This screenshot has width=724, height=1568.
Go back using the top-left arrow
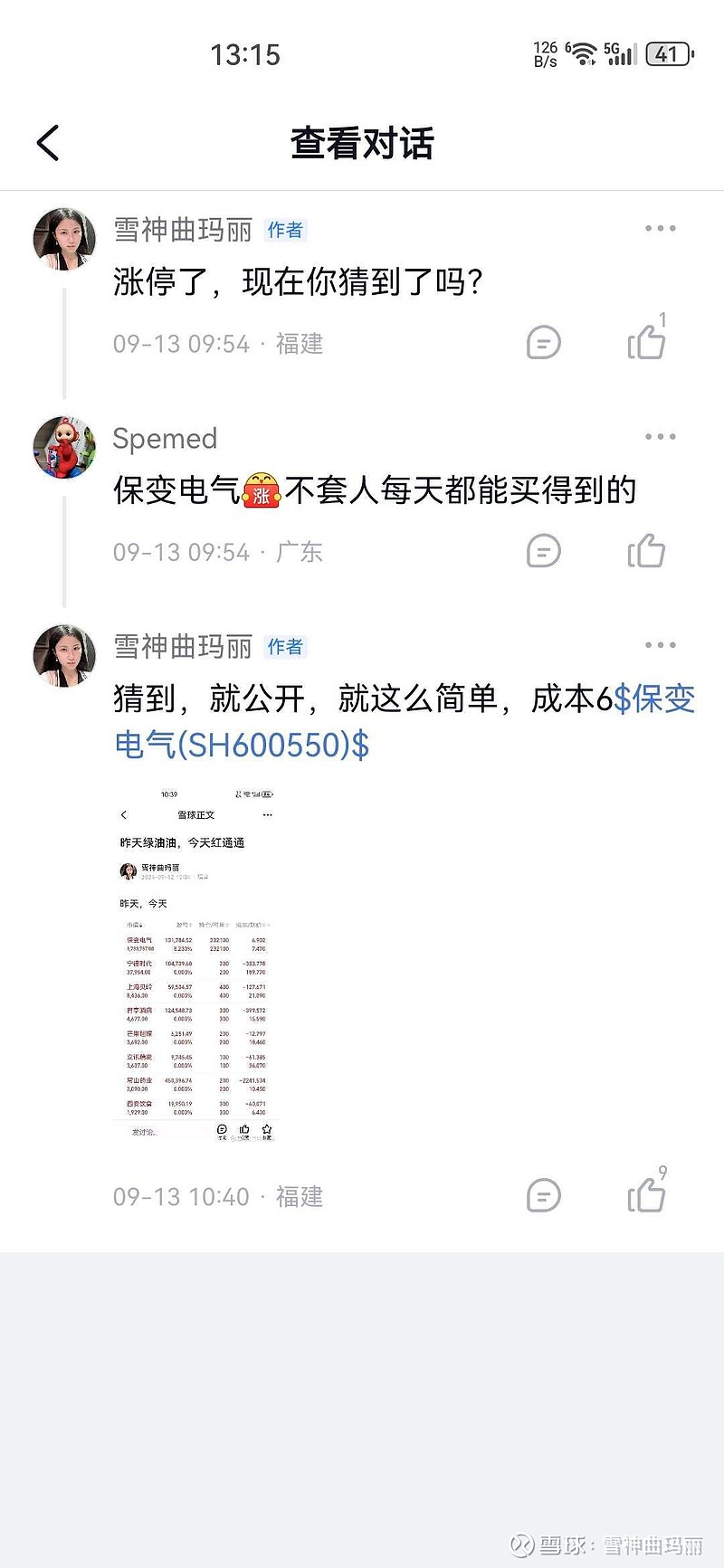(x=48, y=143)
